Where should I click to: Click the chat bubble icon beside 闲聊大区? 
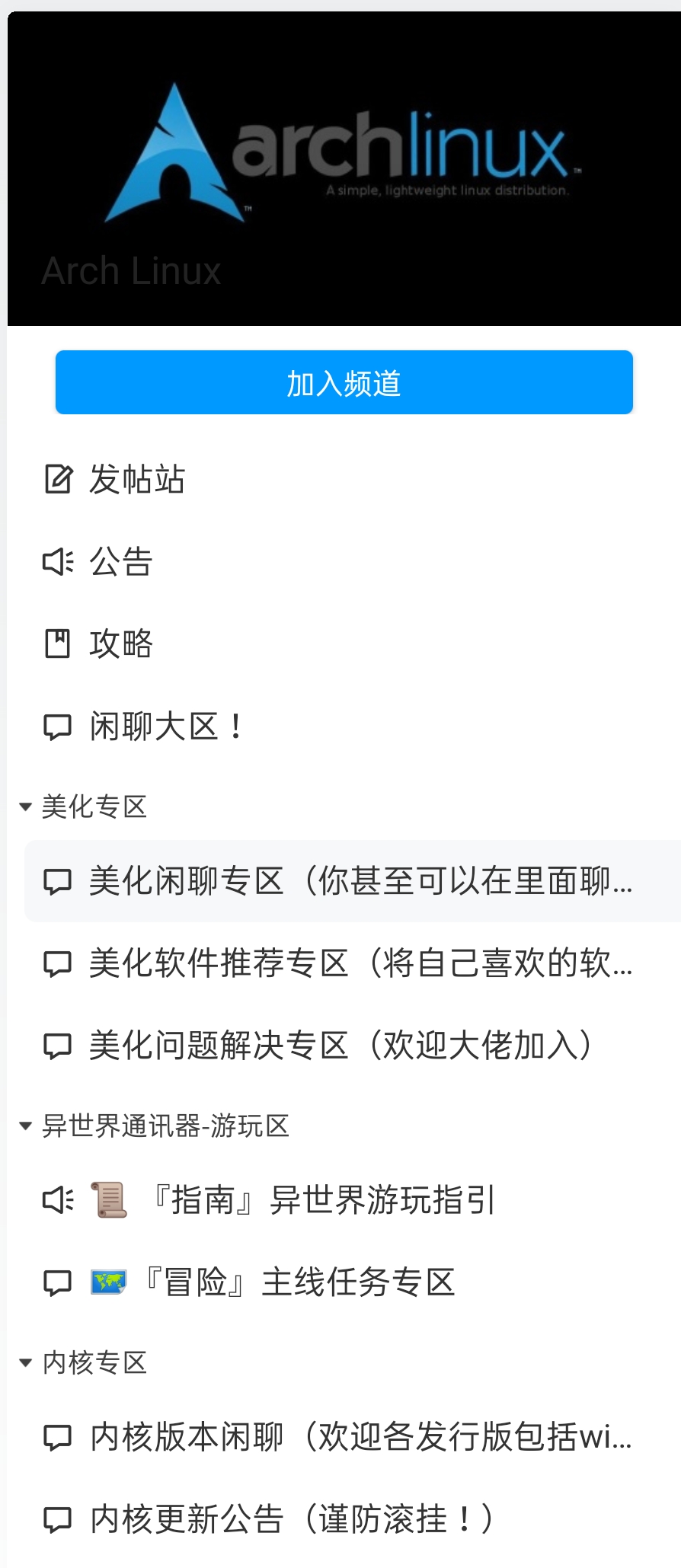tap(57, 727)
